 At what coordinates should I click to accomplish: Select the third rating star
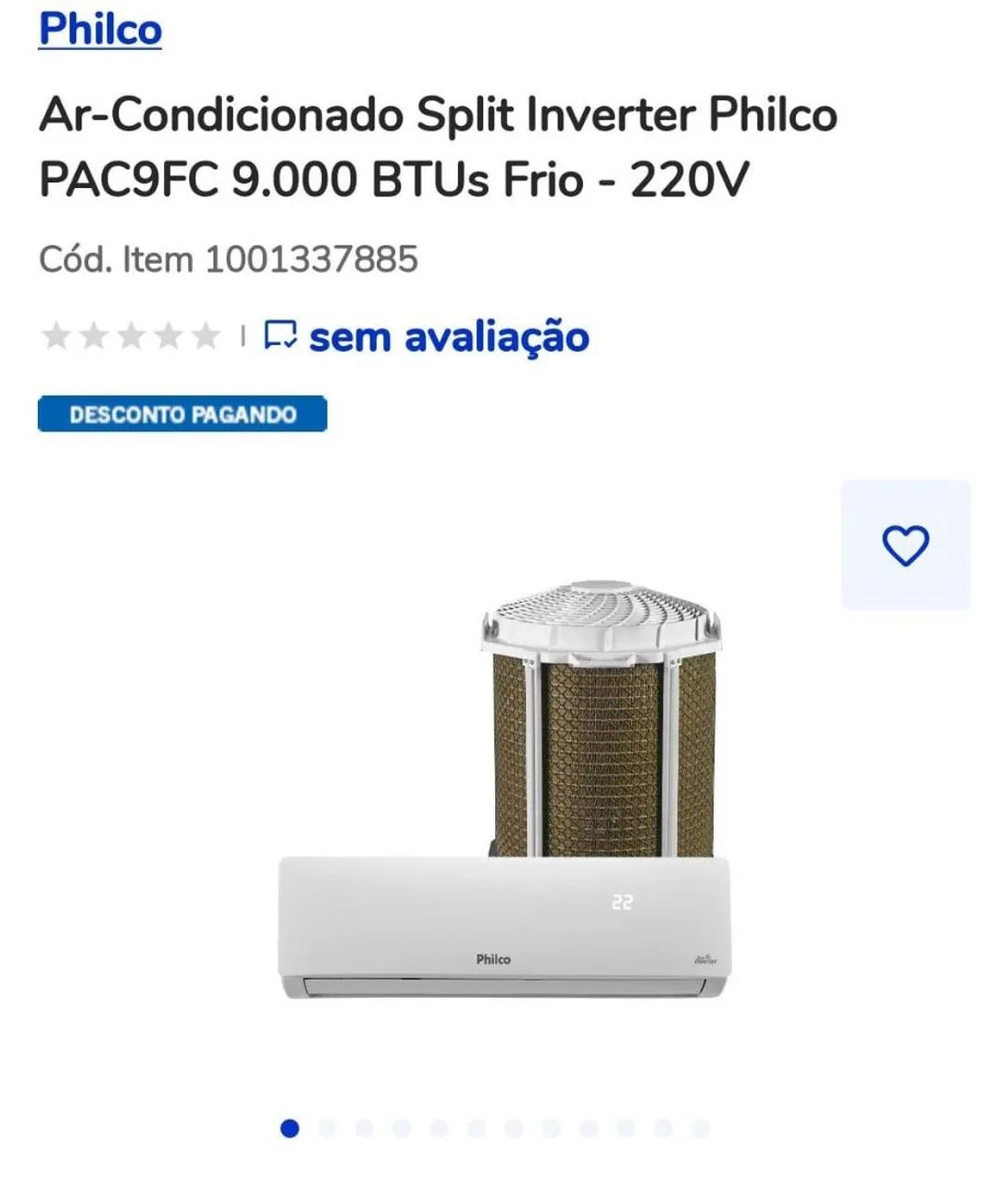pos(135,337)
